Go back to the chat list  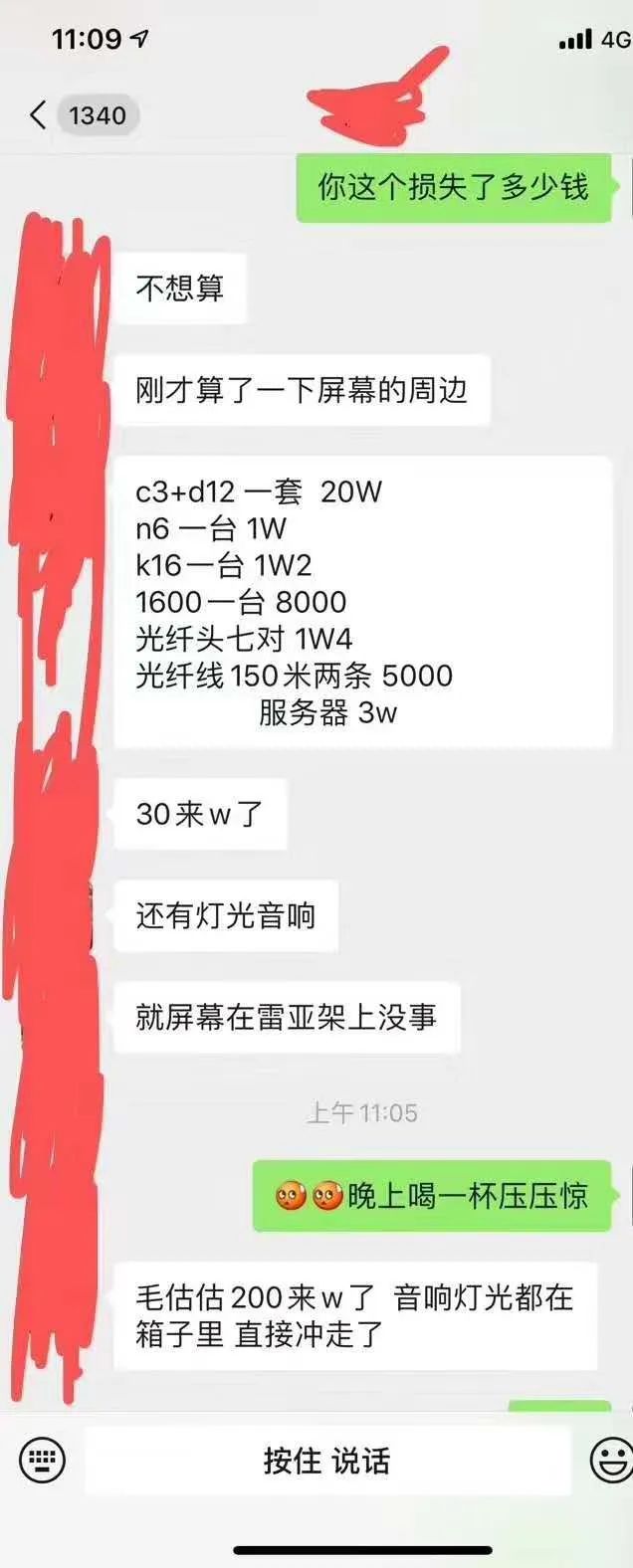[x=40, y=115]
